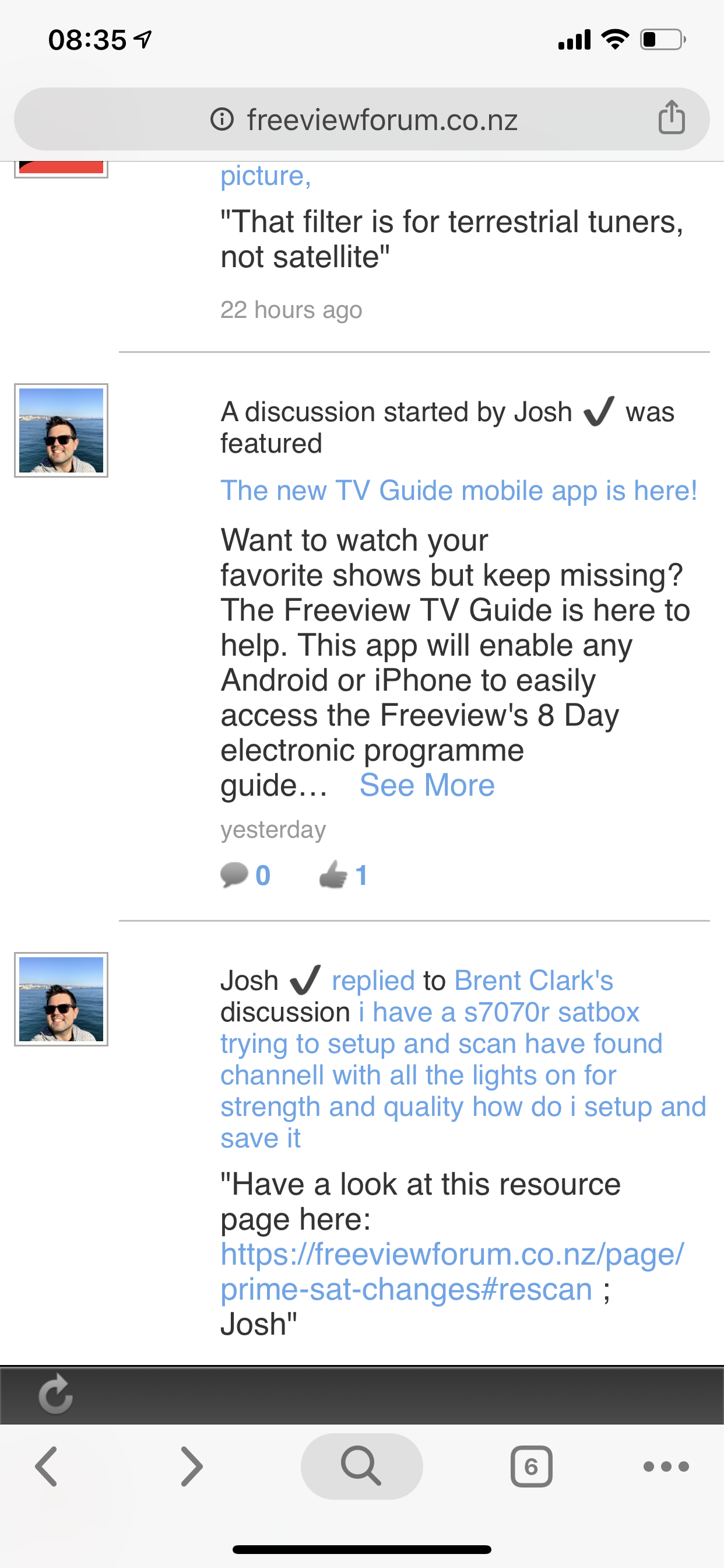Open Josh's avatar beside the reply activity
The width and height of the screenshot is (724, 1568).
(61, 999)
